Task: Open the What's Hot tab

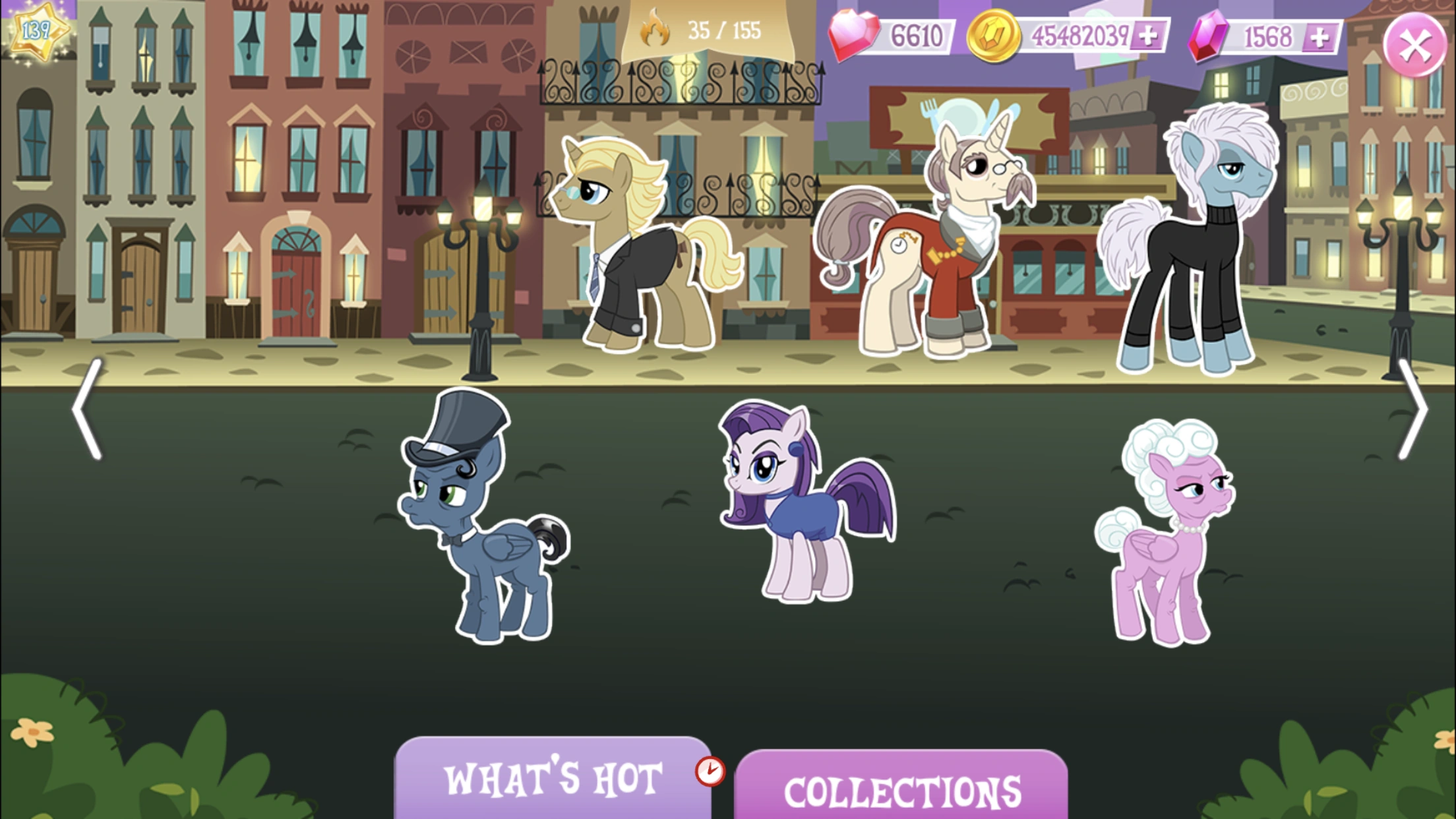Action: (x=553, y=778)
